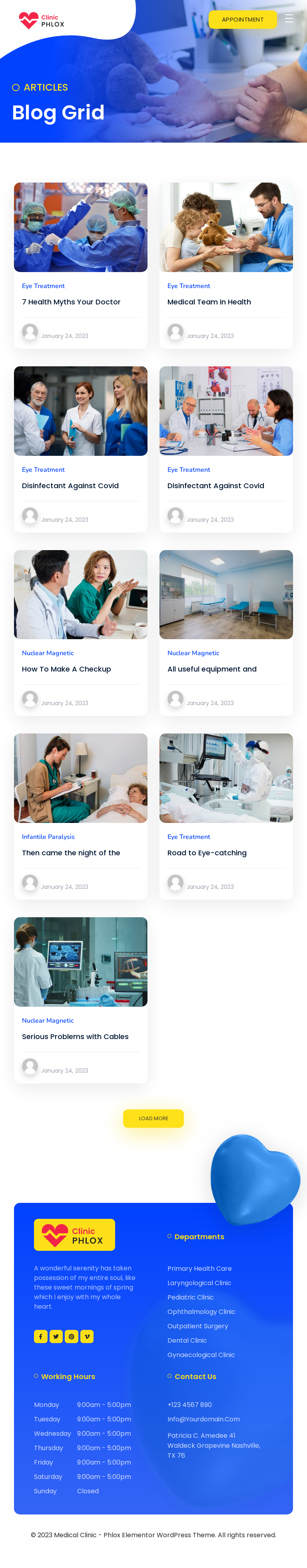Read the "Then came the night of the" post
Viewport: 307px width, 1568px height.
(x=71, y=853)
